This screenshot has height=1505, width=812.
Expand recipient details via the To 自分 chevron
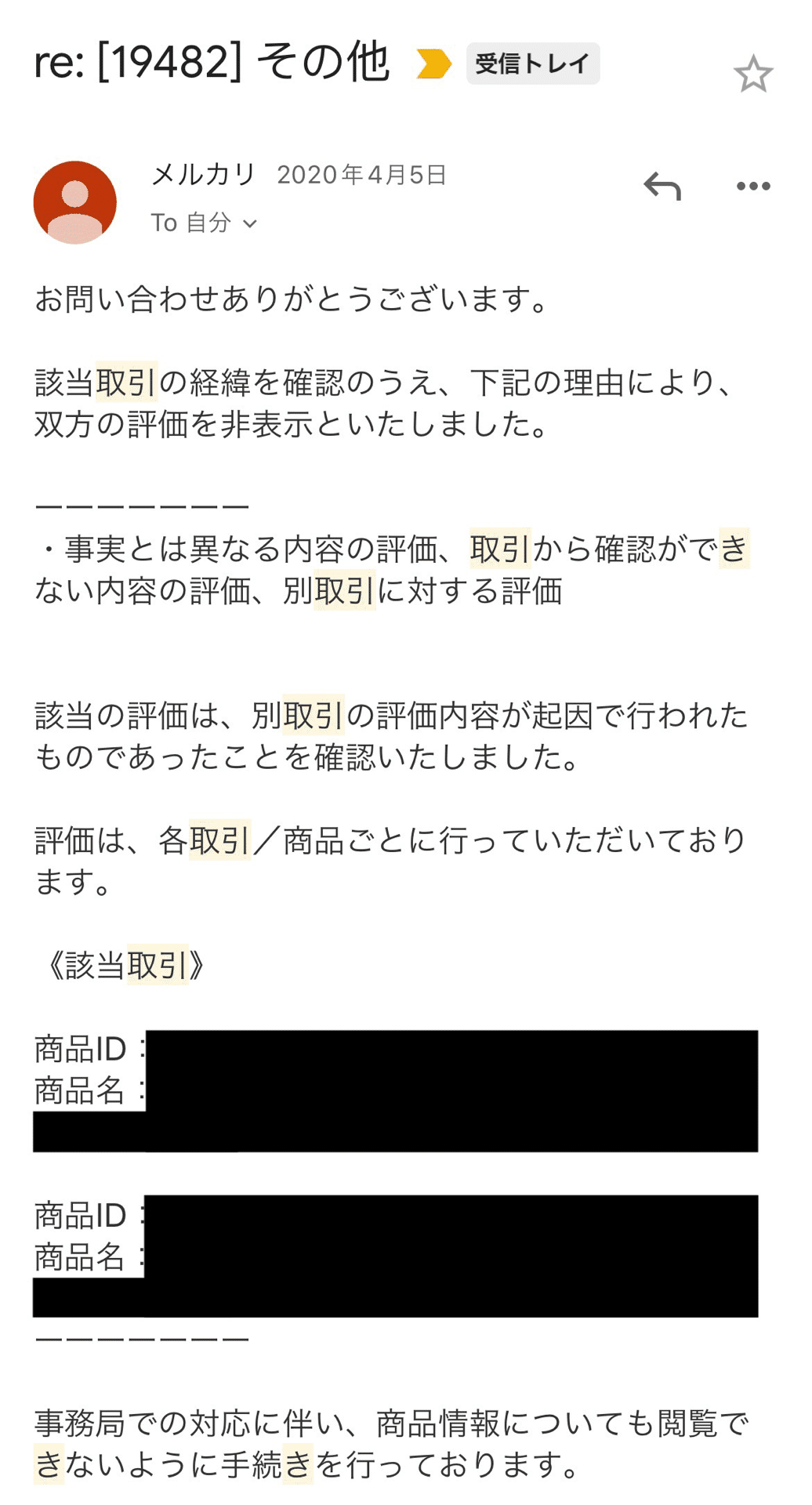click(x=249, y=225)
